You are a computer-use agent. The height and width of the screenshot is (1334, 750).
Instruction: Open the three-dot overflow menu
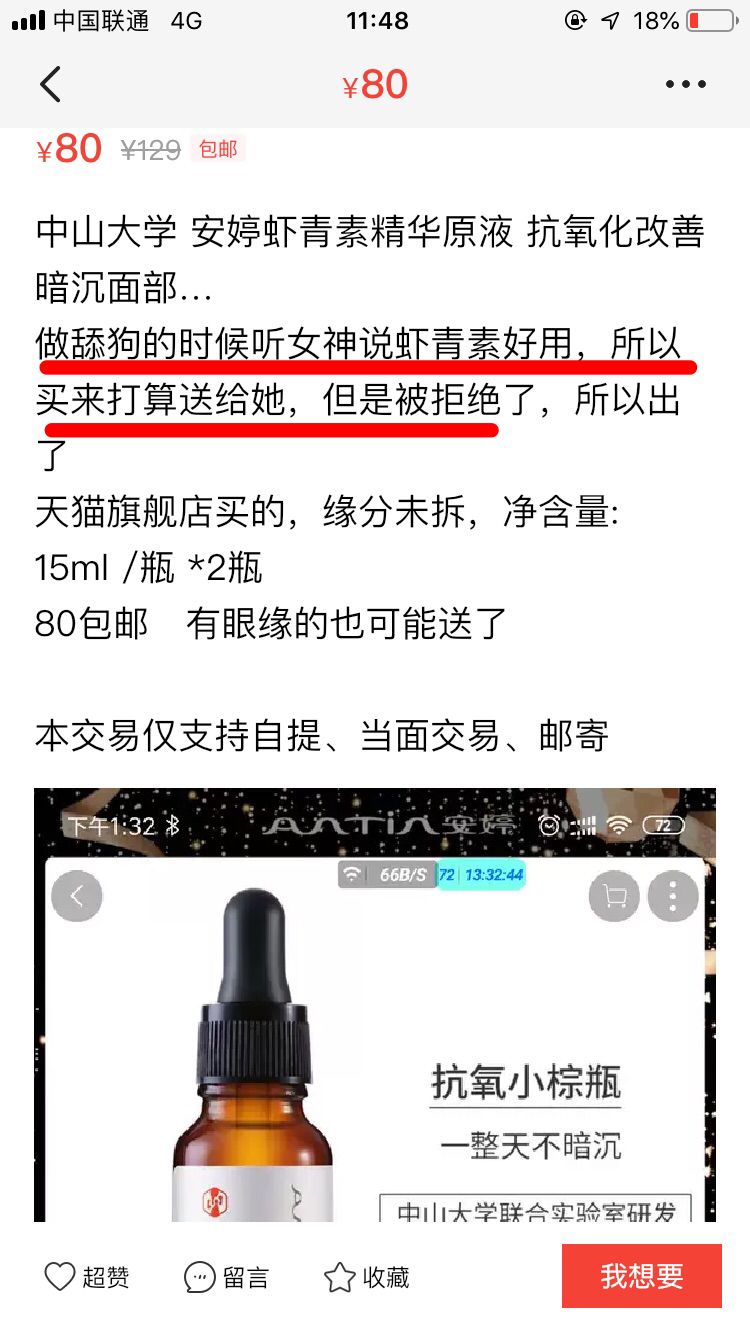tap(685, 85)
